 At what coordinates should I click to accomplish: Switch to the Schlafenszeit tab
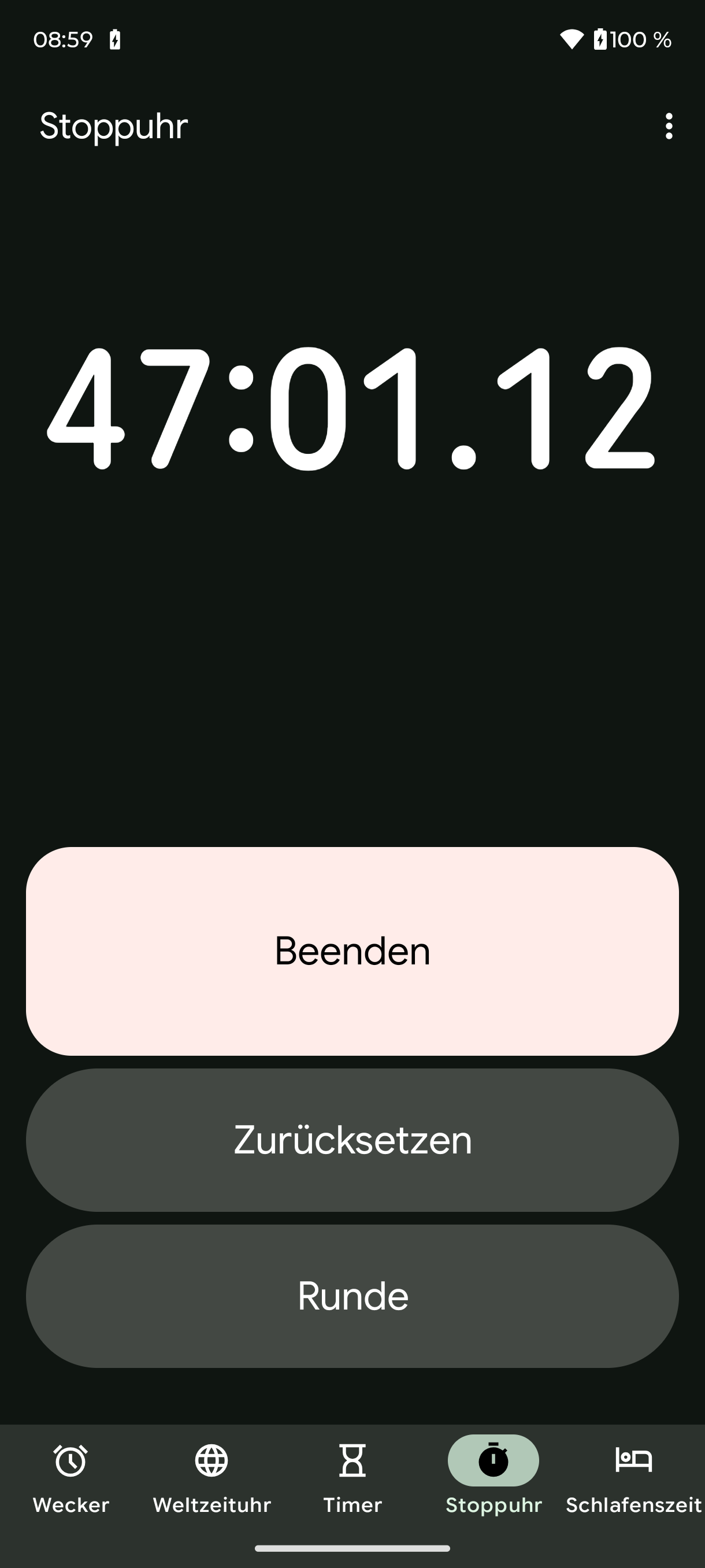point(633,1477)
